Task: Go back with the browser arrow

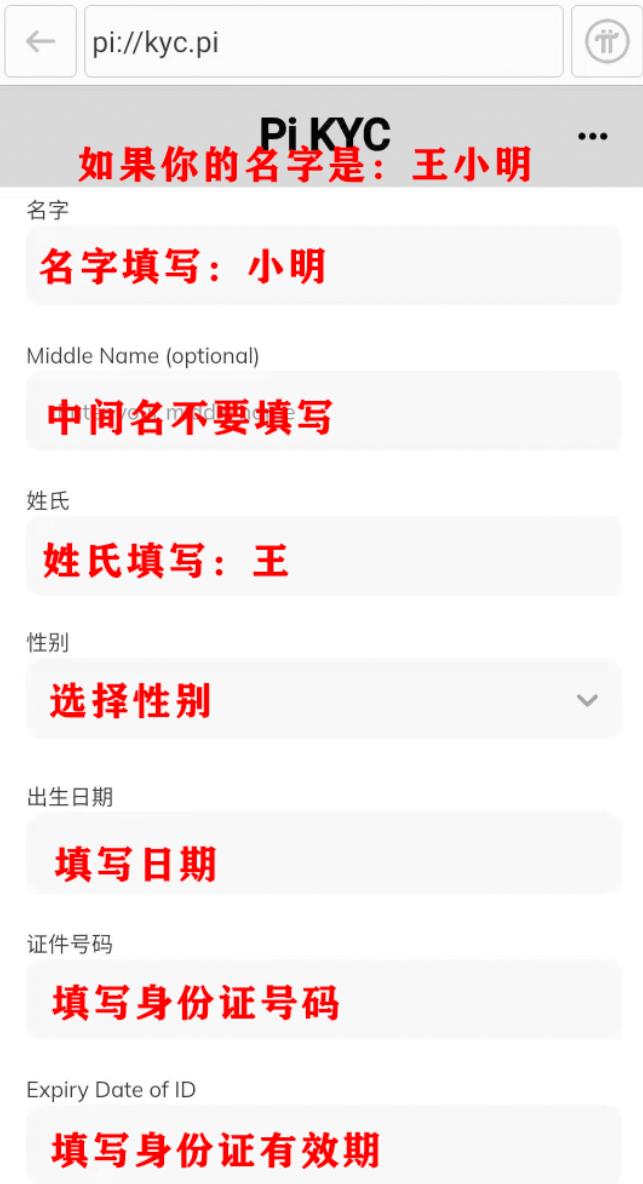Action: pyautogui.click(x=40, y=42)
